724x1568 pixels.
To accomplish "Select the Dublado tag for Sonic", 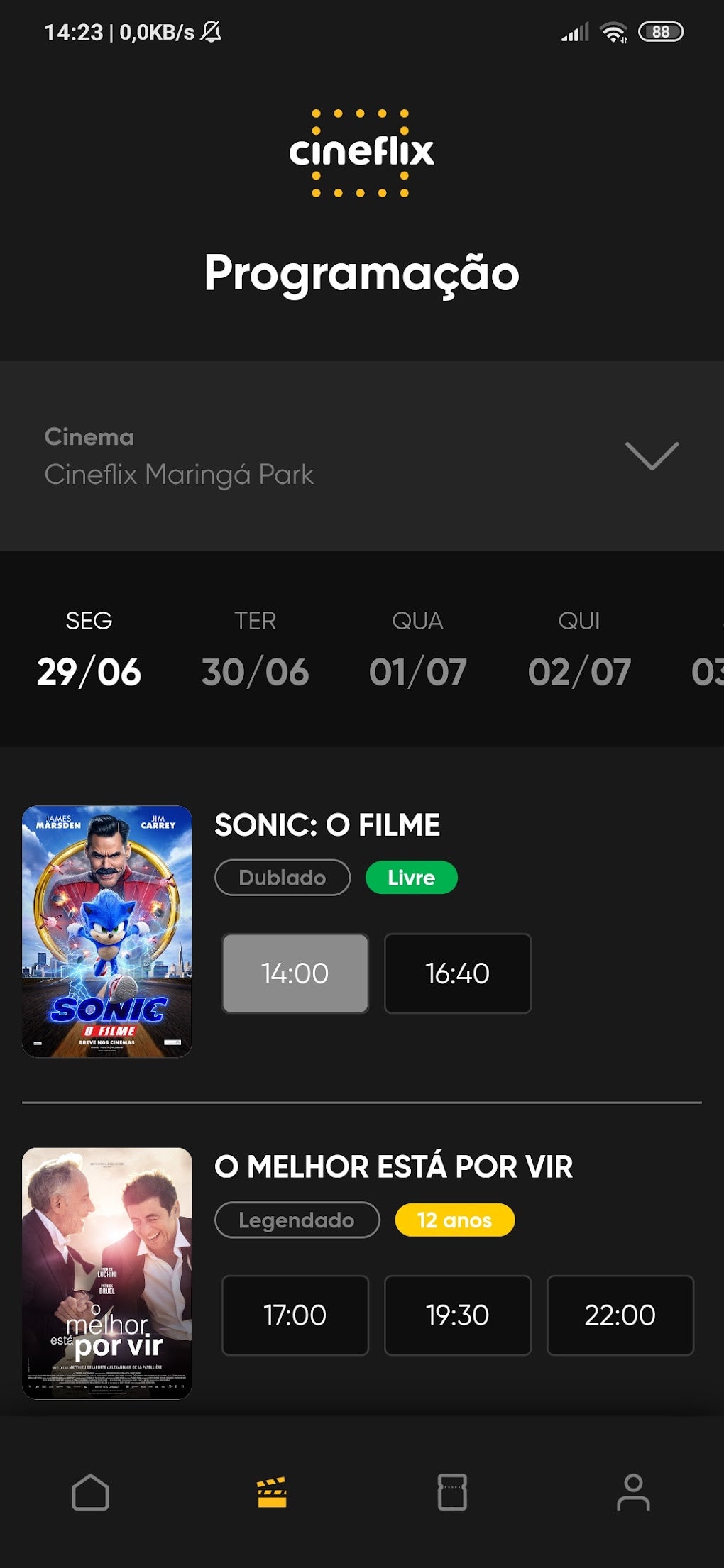I will point(282,877).
